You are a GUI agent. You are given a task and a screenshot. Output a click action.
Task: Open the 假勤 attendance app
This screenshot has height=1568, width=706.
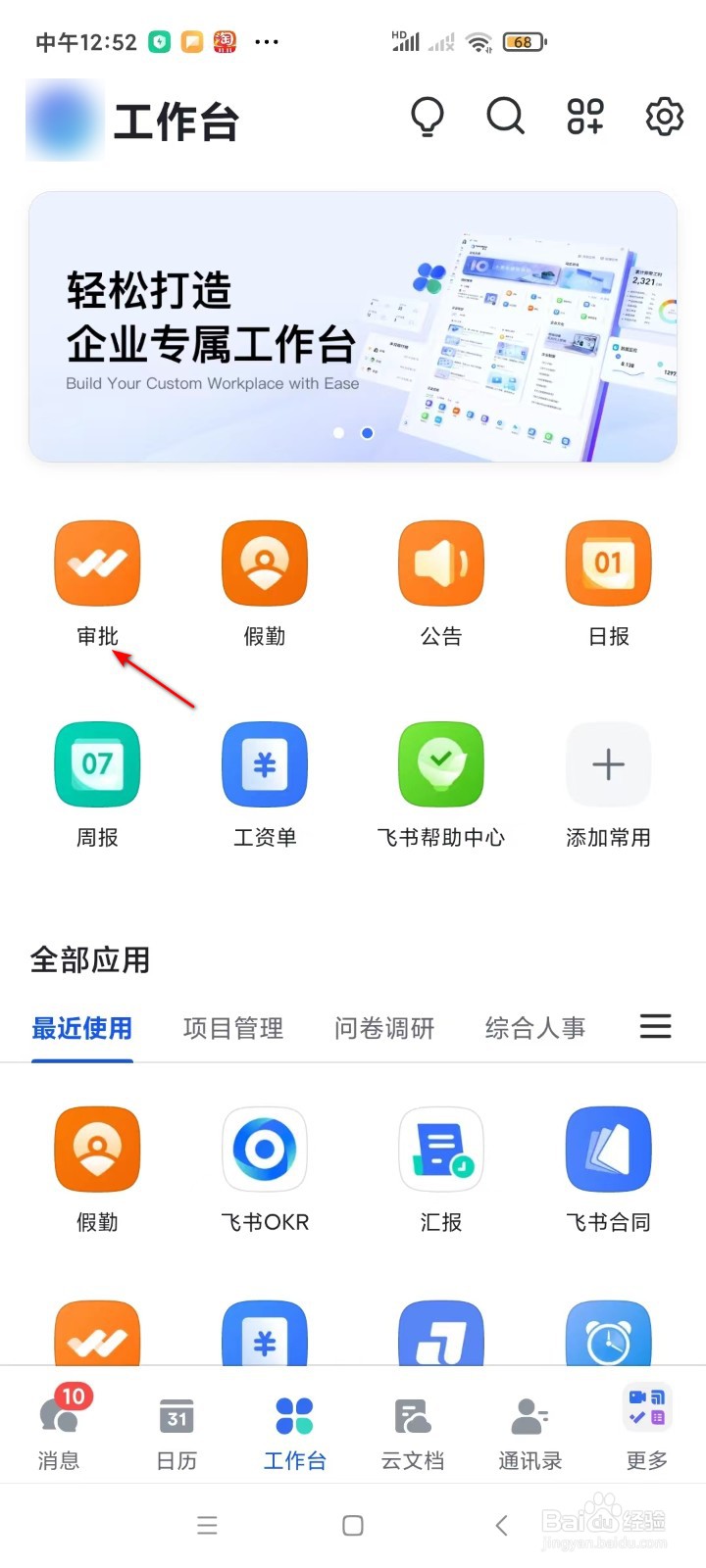tap(265, 563)
